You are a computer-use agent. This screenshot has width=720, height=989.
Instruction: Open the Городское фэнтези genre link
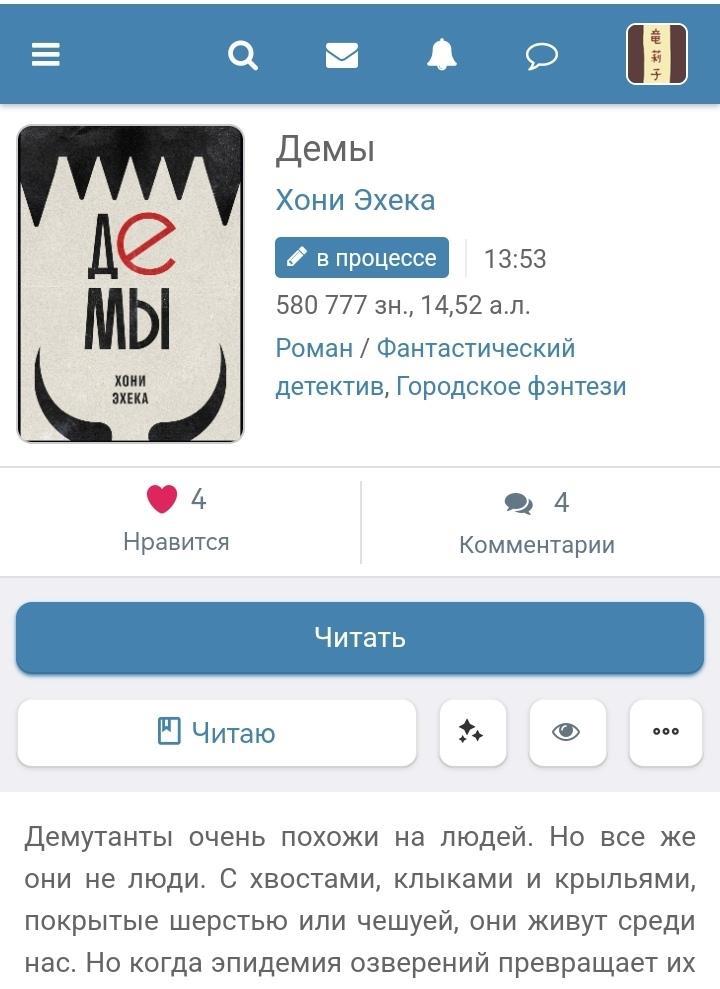[x=511, y=386]
